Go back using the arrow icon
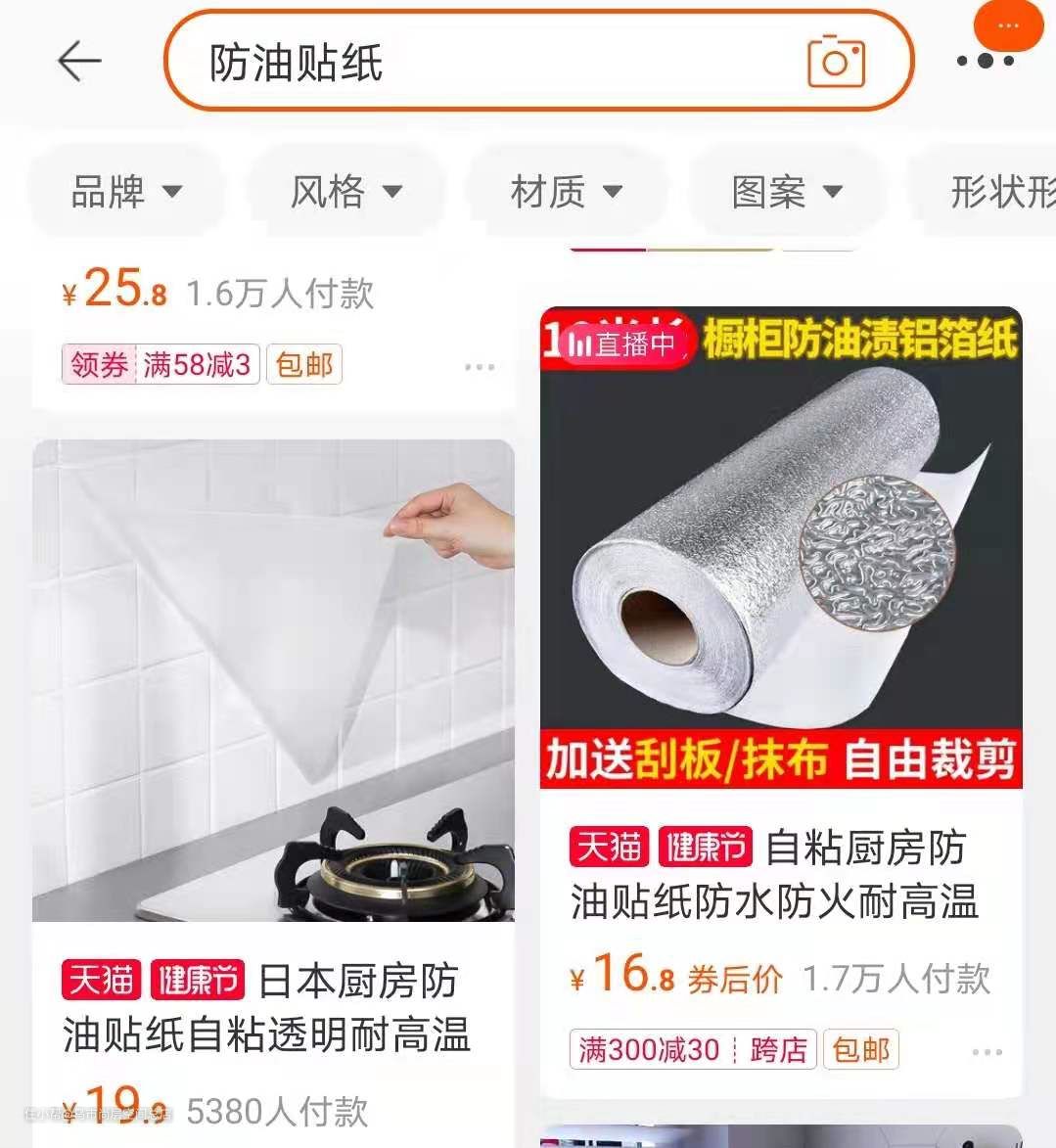Image resolution: width=1056 pixels, height=1148 pixels. 79,62
